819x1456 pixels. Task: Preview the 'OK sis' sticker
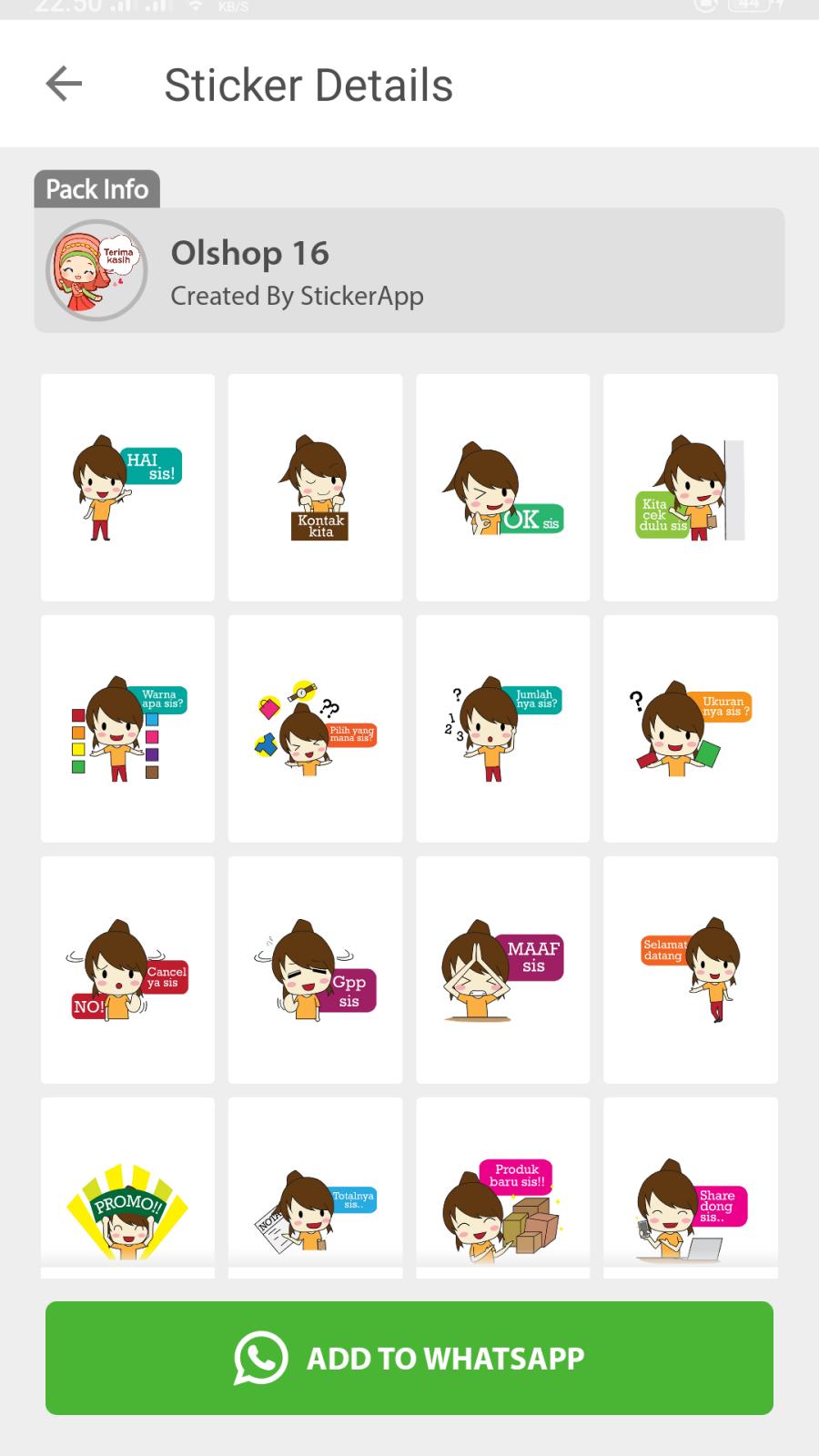point(502,487)
